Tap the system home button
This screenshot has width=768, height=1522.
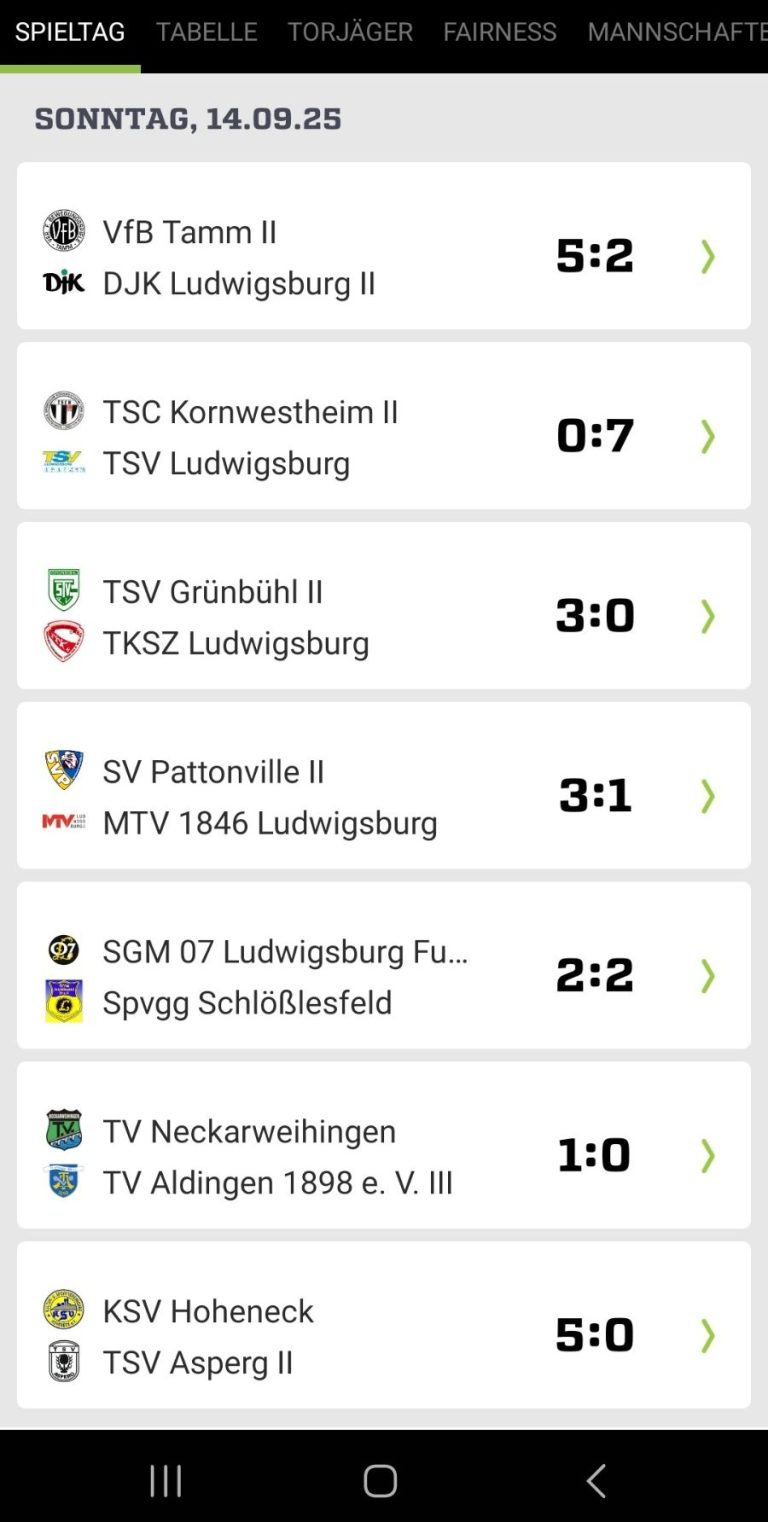click(380, 1480)
